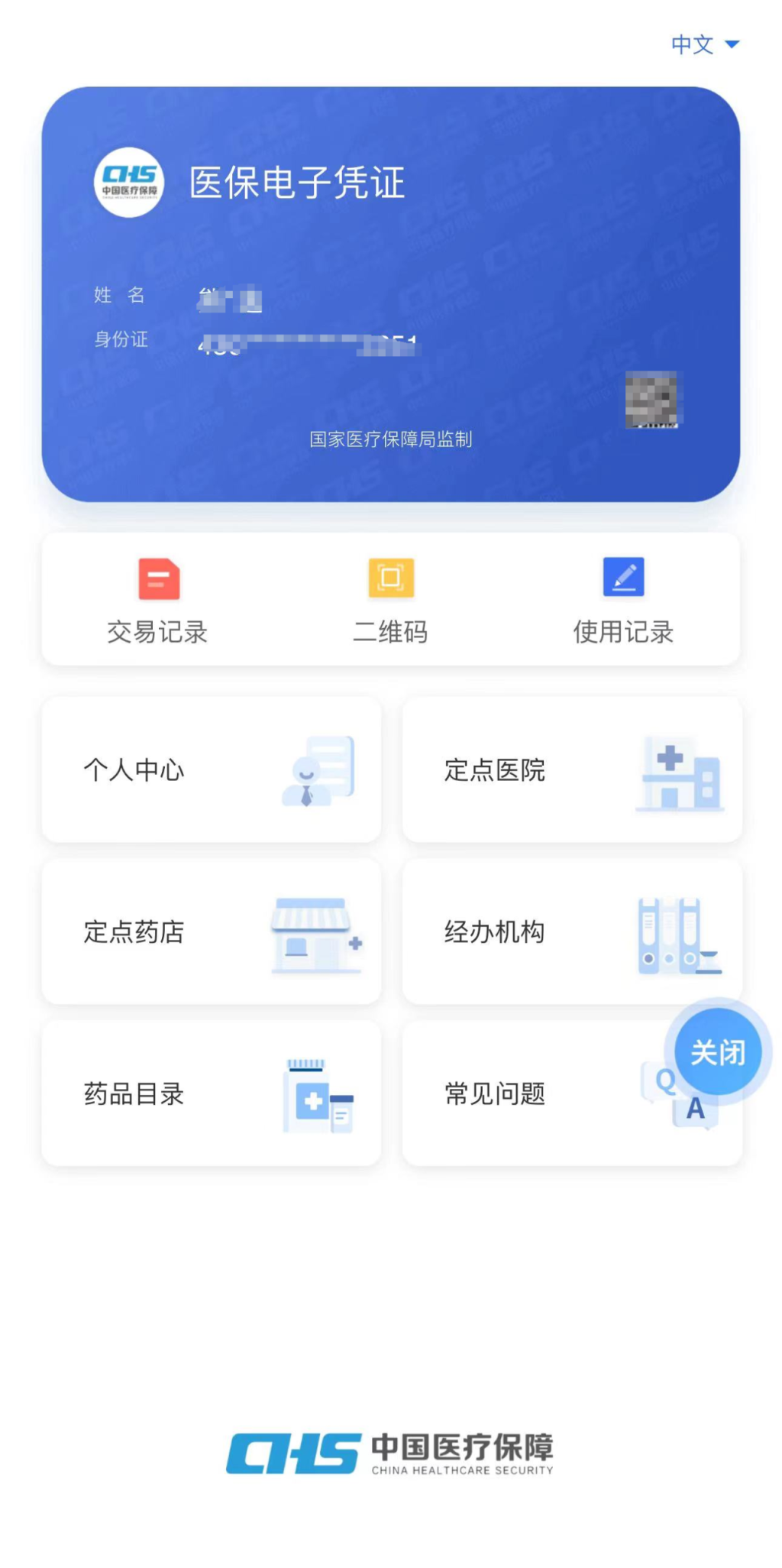Open the 个人中心 card
This screenshot has width=782, height=1568.
pyautogui.click(x=212, y=769)
